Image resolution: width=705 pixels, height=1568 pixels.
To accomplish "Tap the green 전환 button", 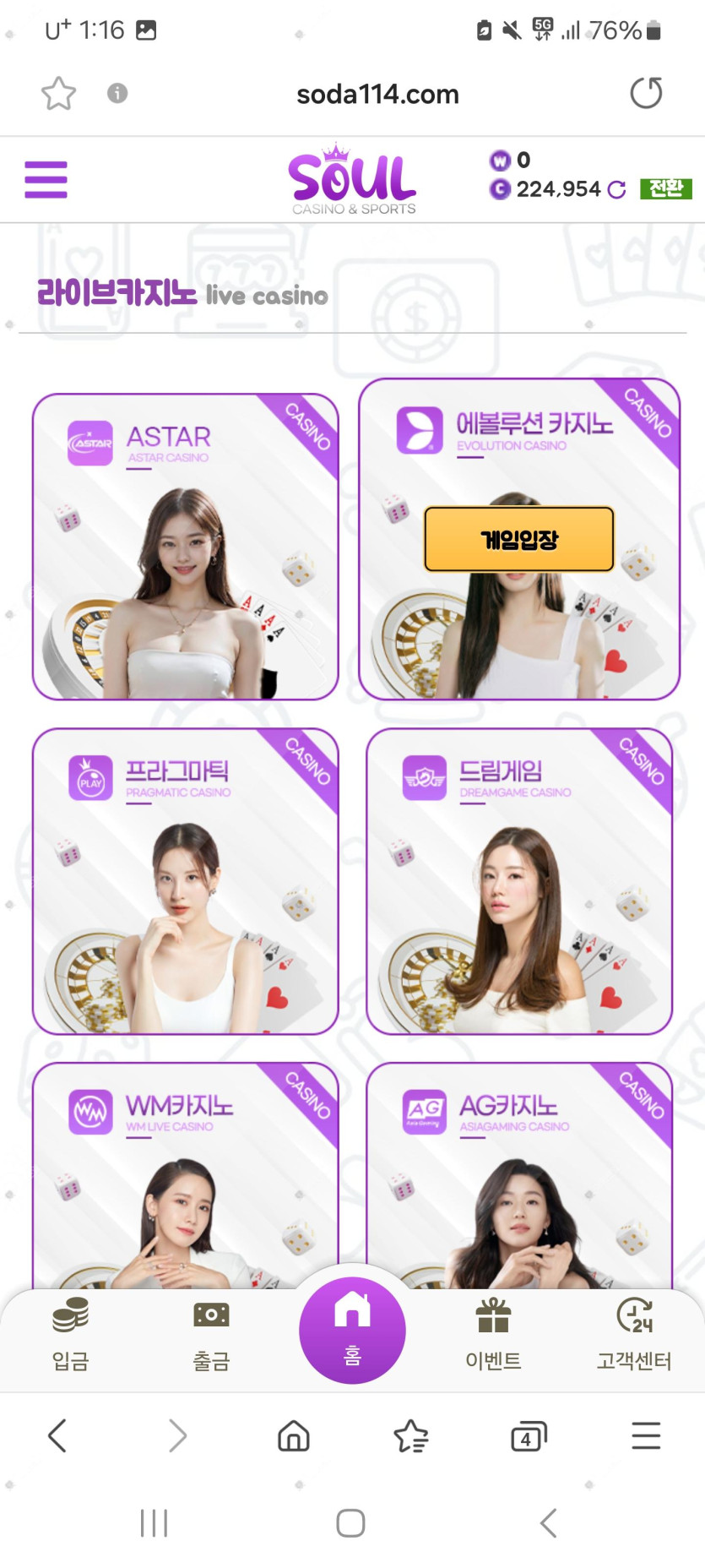I will (x=665, y=188).
